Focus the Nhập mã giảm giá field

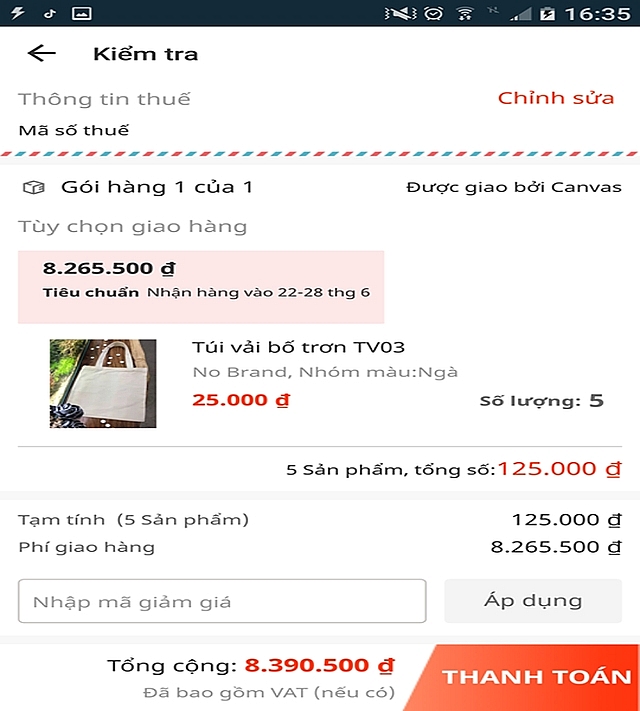point(222,601)
